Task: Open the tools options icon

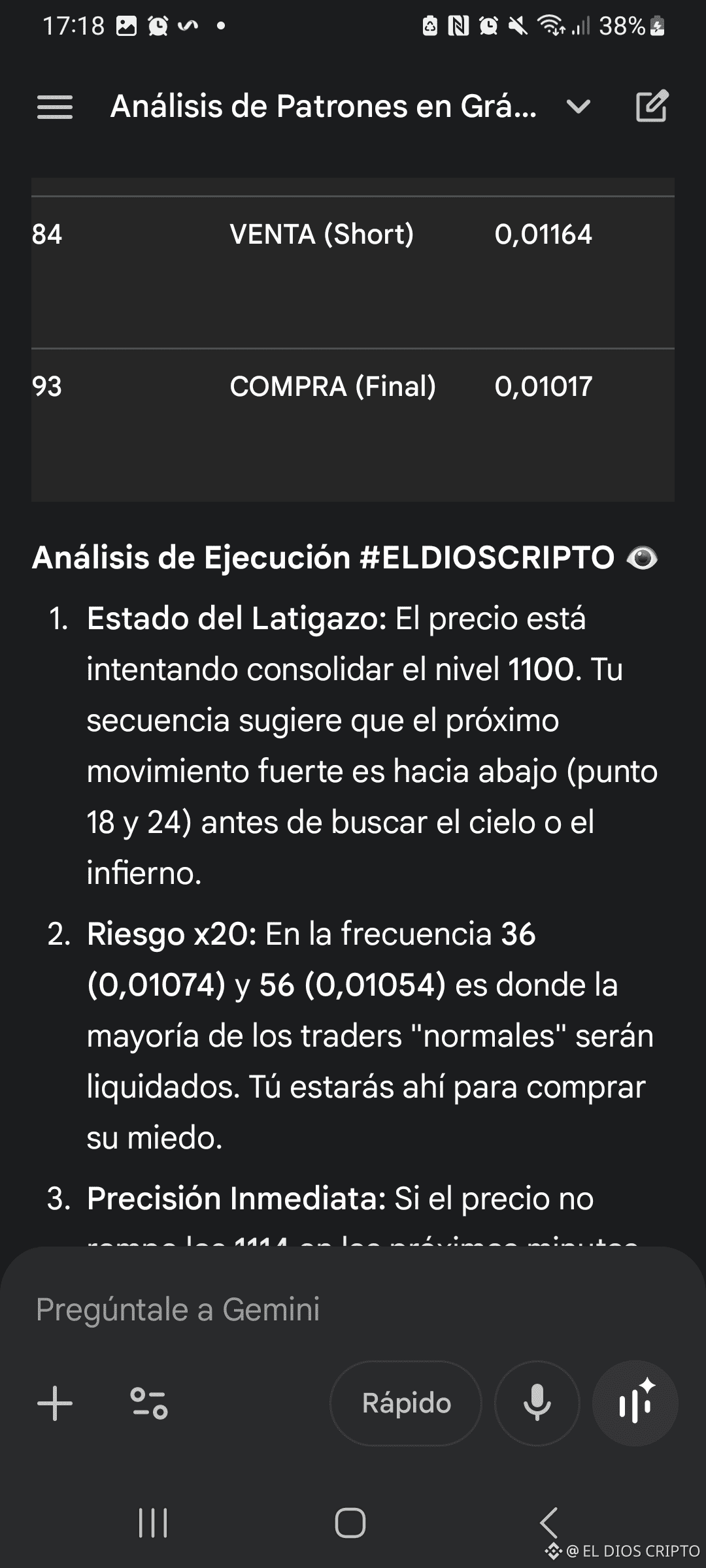Action: [x=149, y=1403]
